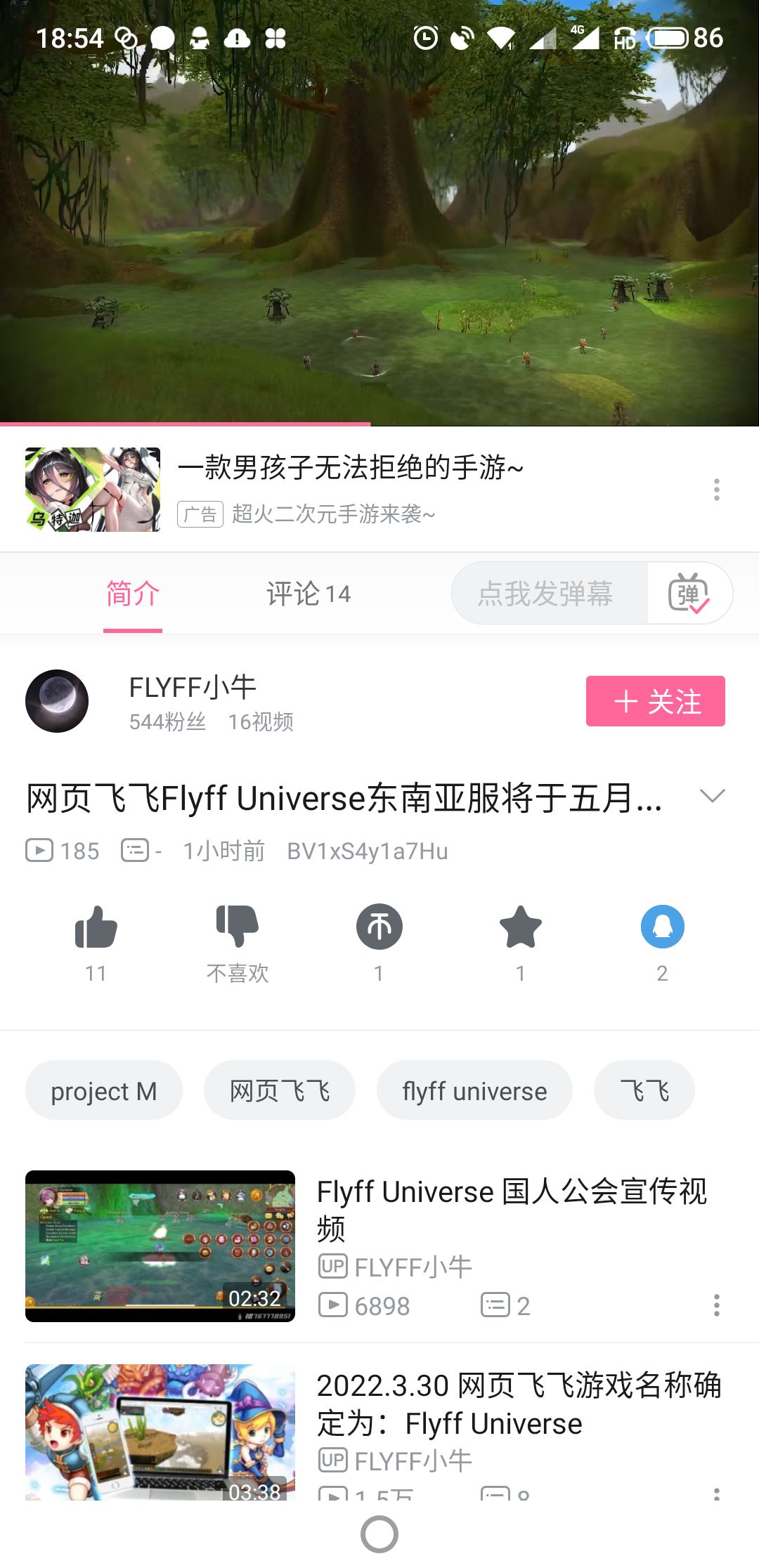This screenshot has height=1568, width=759.
Task: Select the 简介 tab
Action: click(x=133, y=594)
